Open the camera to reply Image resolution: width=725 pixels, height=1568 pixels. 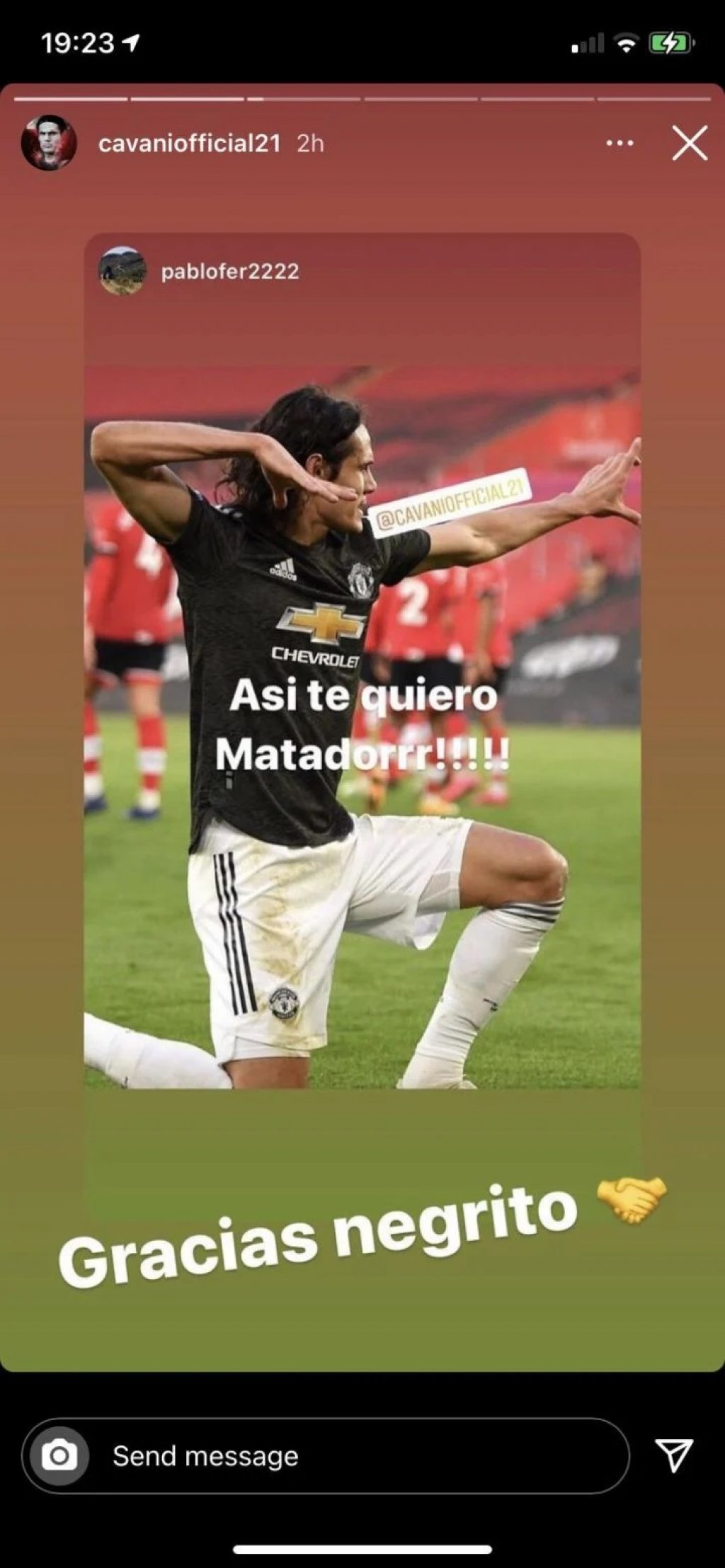(x=59, y=1455)
